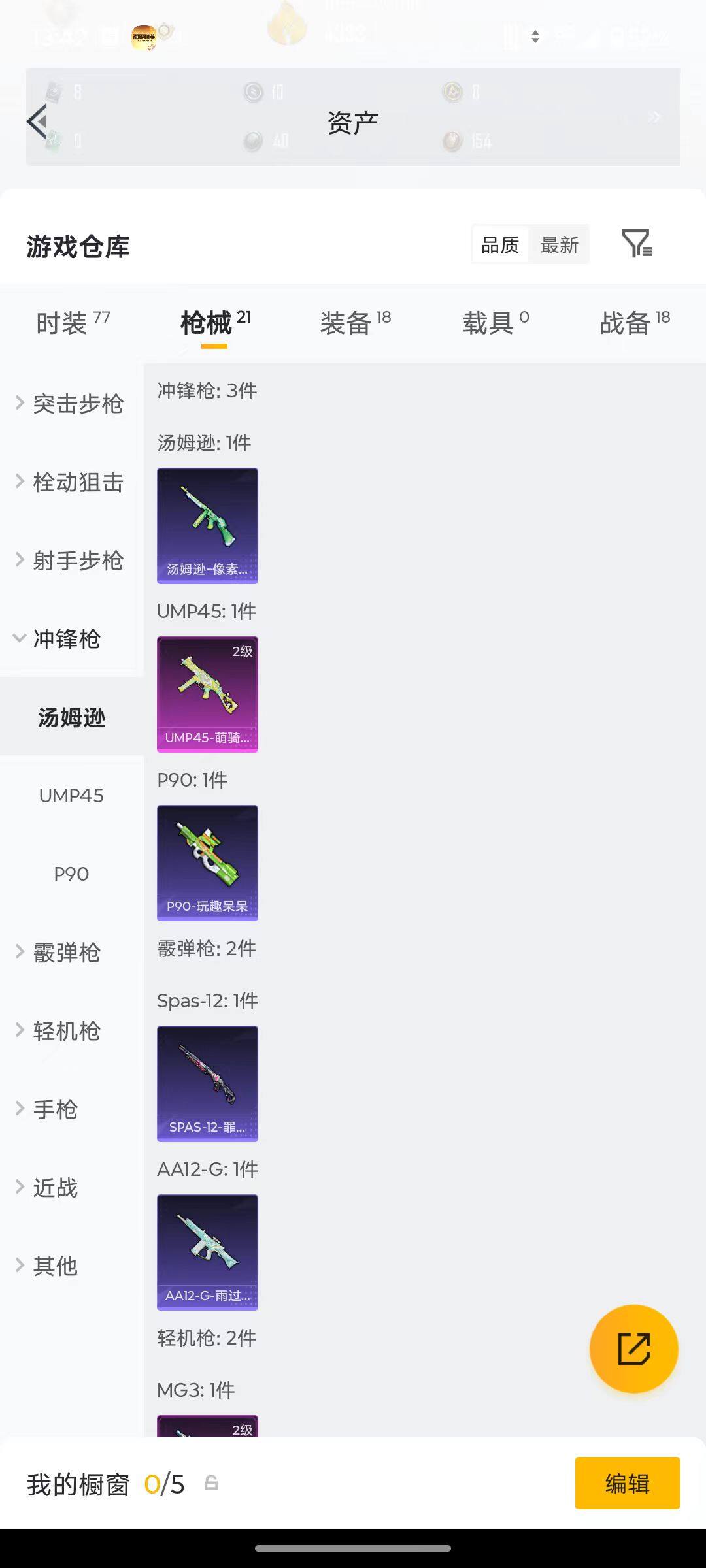Screen dimensions: 706x1568
Task: Switch sorting to 最新
Action: 559,244
